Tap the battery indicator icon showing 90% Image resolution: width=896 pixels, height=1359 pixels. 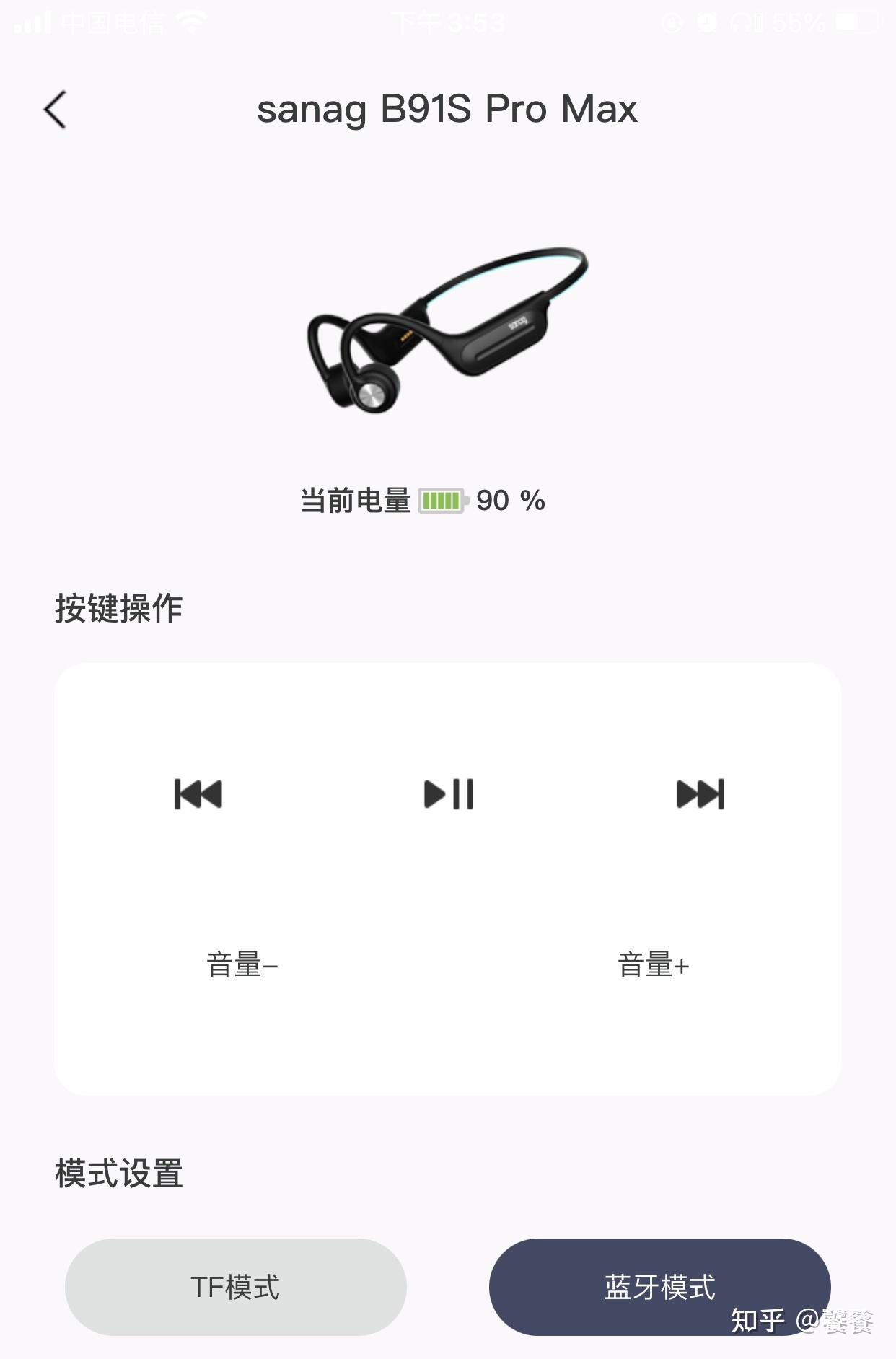(442, 500)
